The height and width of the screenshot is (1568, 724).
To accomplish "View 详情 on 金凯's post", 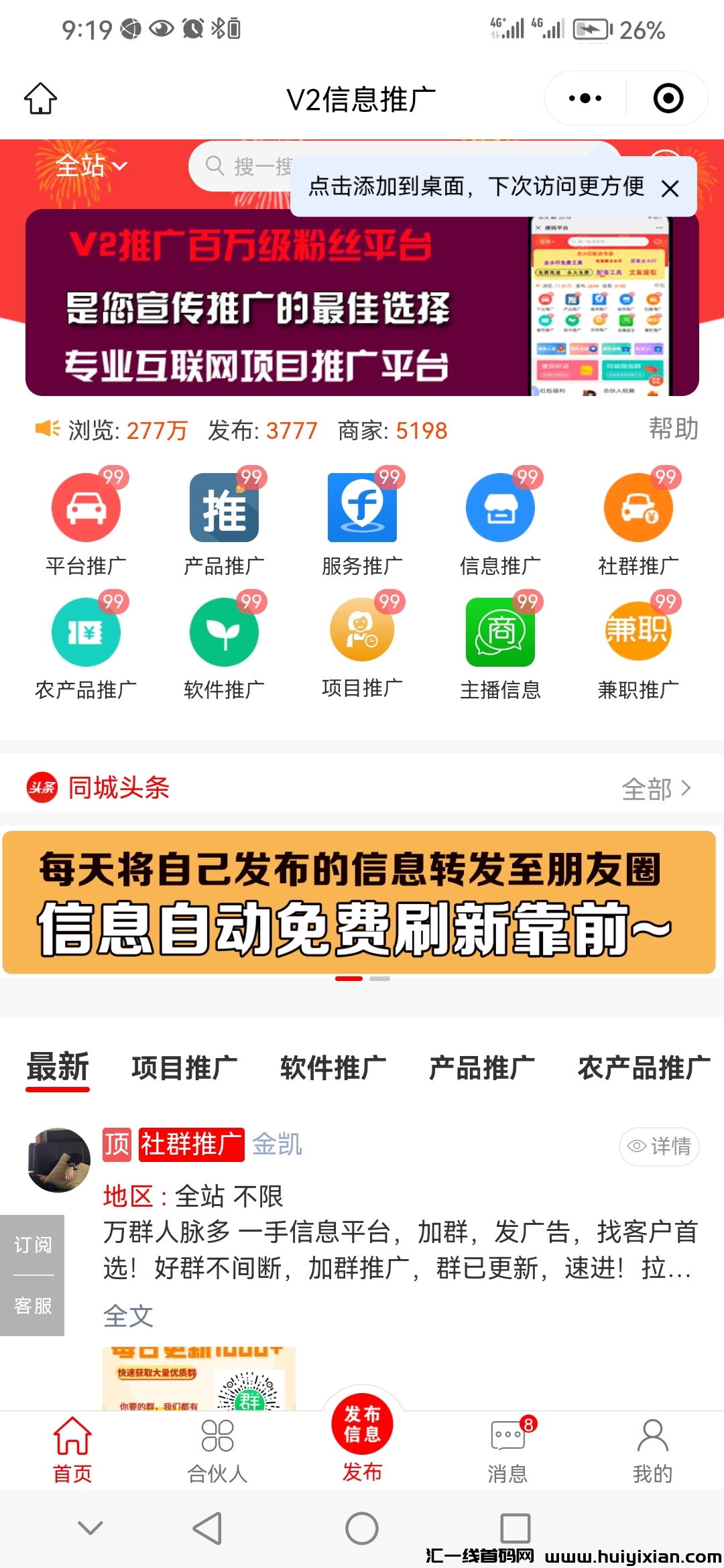I will tap(659, 1146).
